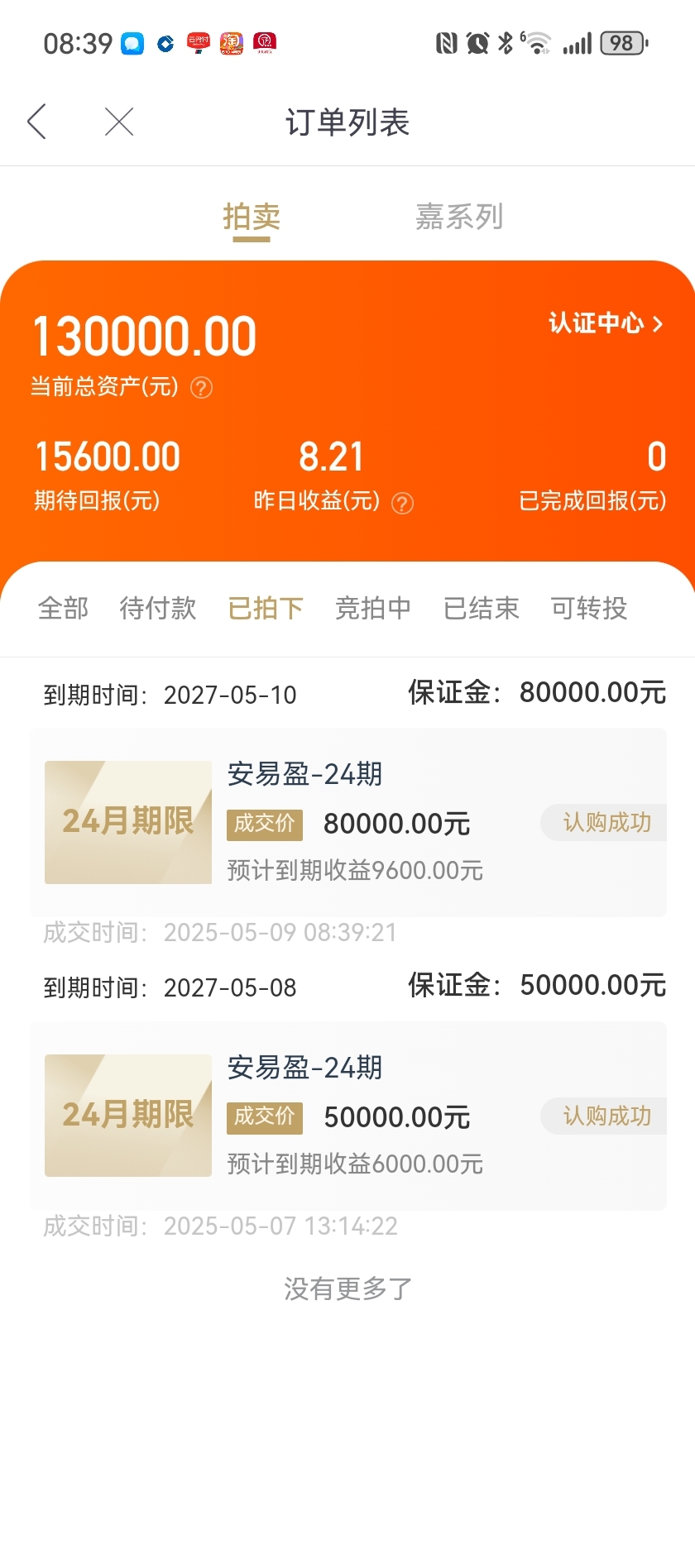Switch to the 嘉系列 tab
The image size is (695, 1568).
click(x=459, y=217)
